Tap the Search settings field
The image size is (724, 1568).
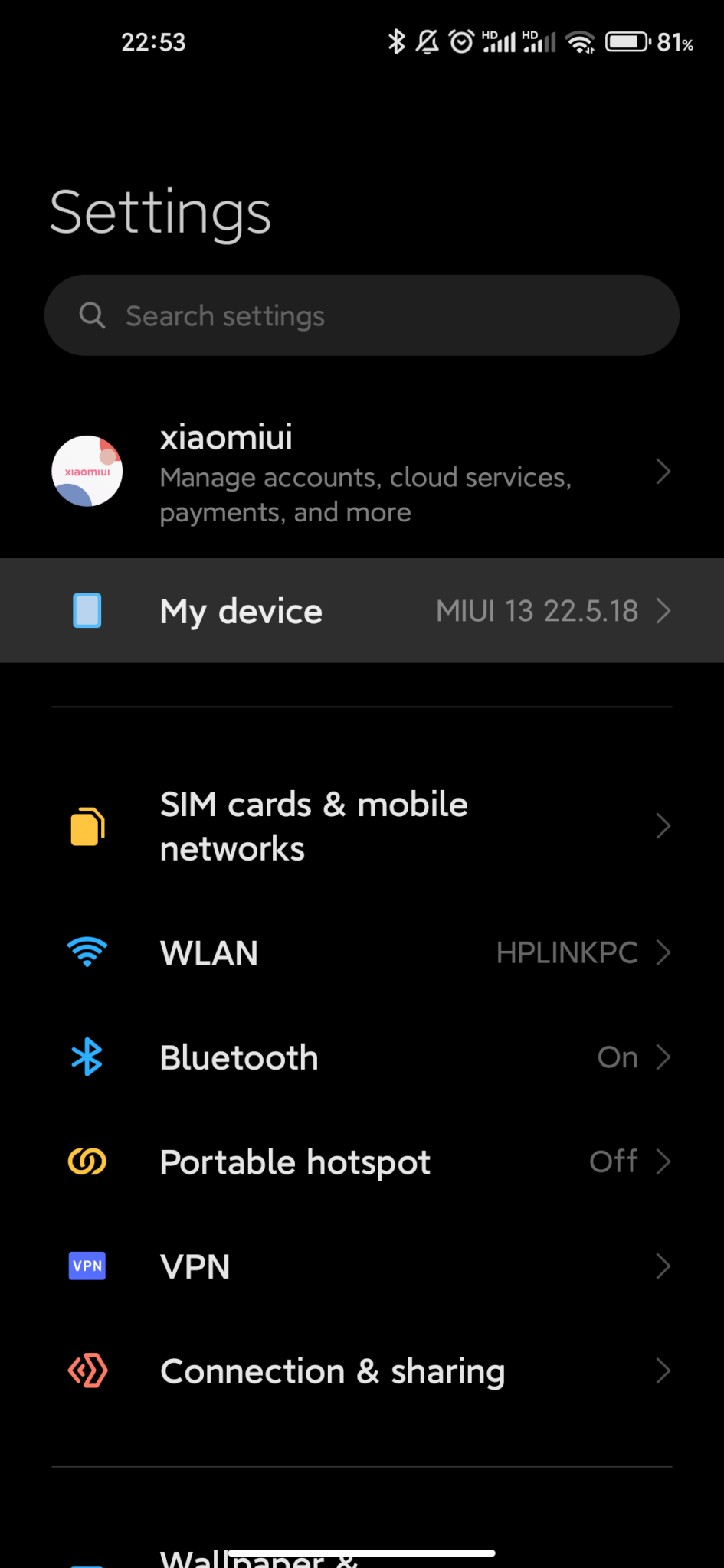pyautogui.click(x=362, y=315)
